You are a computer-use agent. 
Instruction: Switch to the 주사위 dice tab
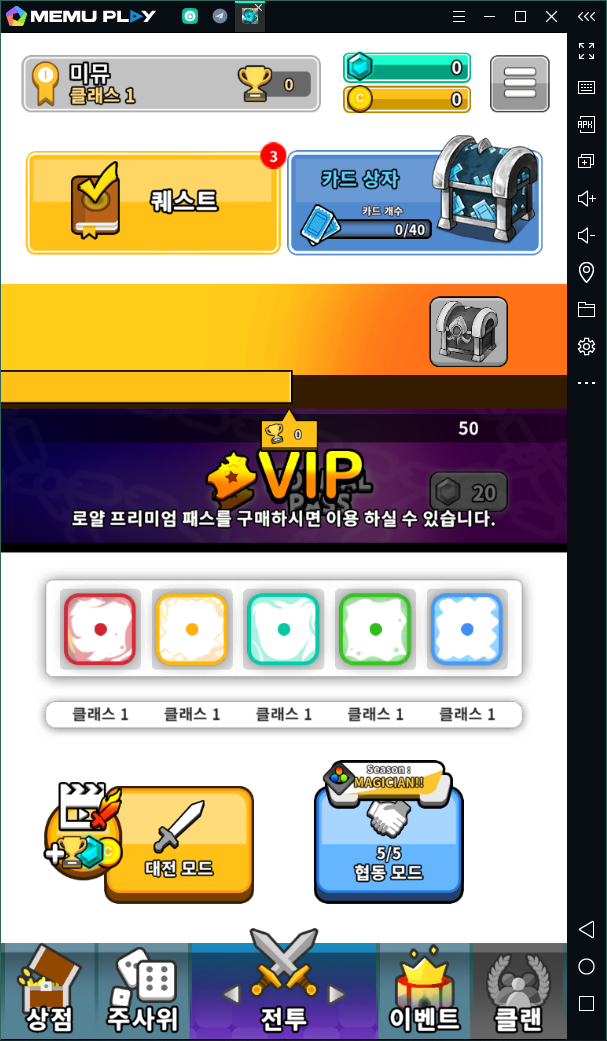point(143,992)
